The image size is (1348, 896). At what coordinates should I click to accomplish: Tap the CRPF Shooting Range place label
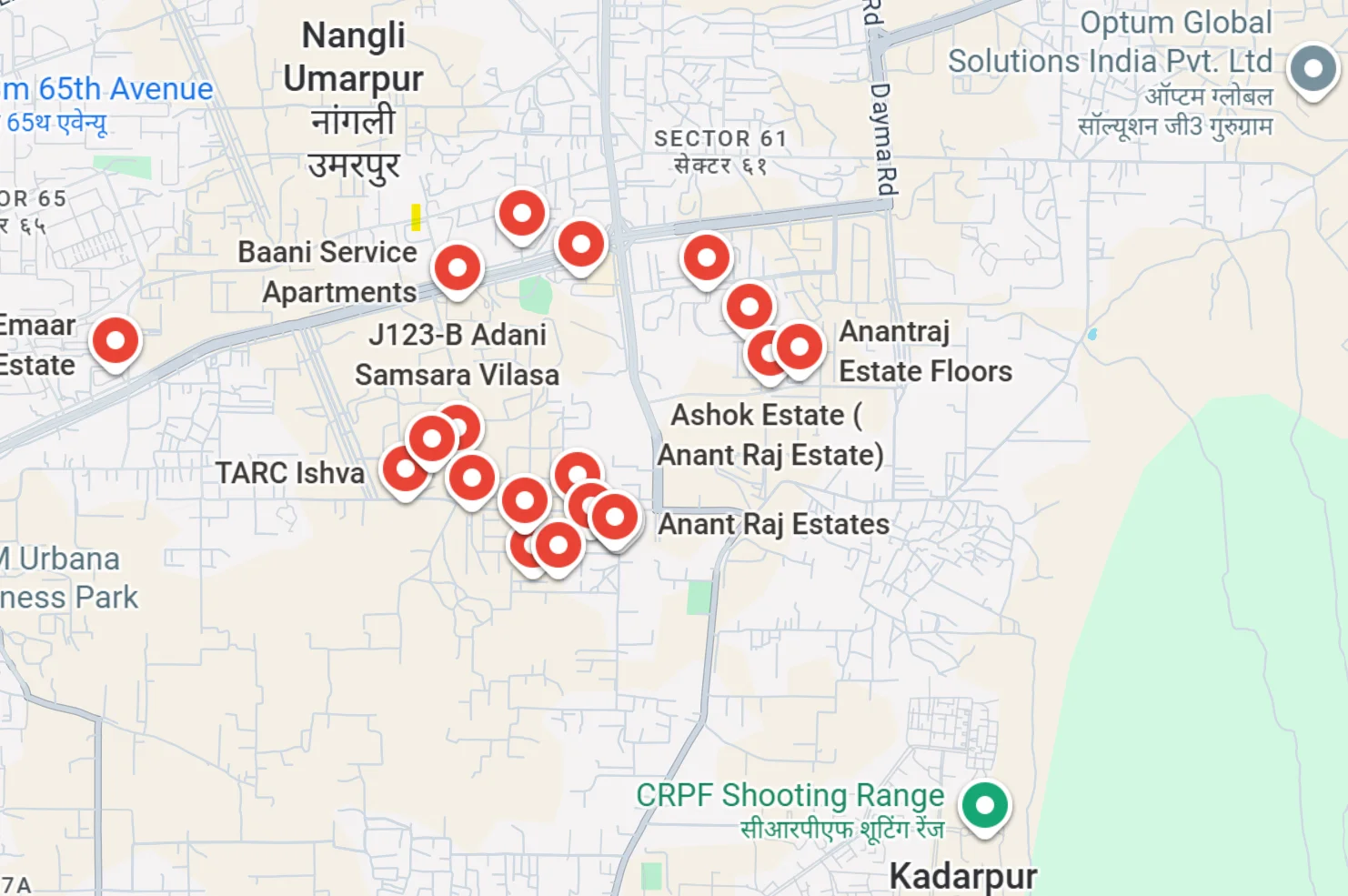click(790, 796)
